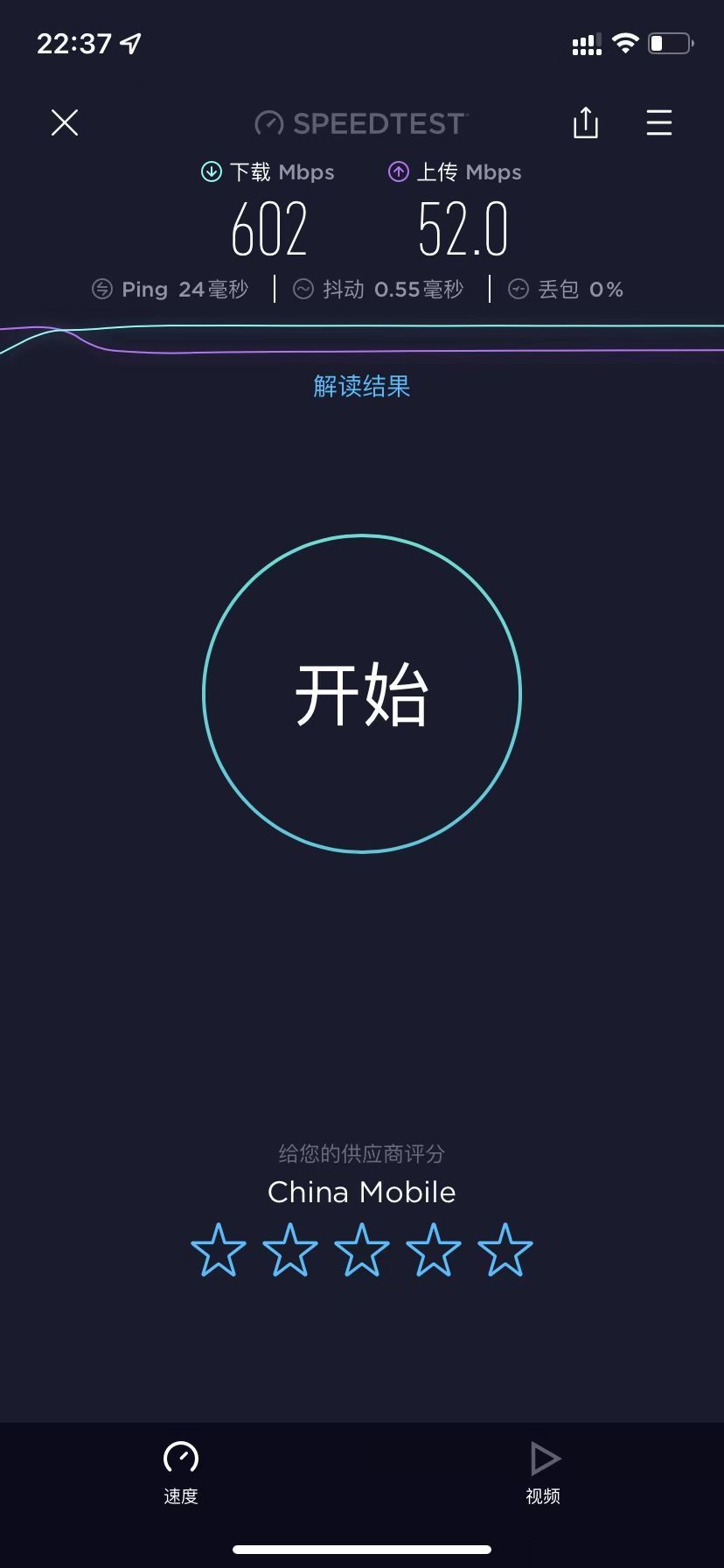Image resolution: width=724 pixels, height=1568 pixels.
Task: Give China Mobile a one-star rating
Action: (x=218, y=1251)
